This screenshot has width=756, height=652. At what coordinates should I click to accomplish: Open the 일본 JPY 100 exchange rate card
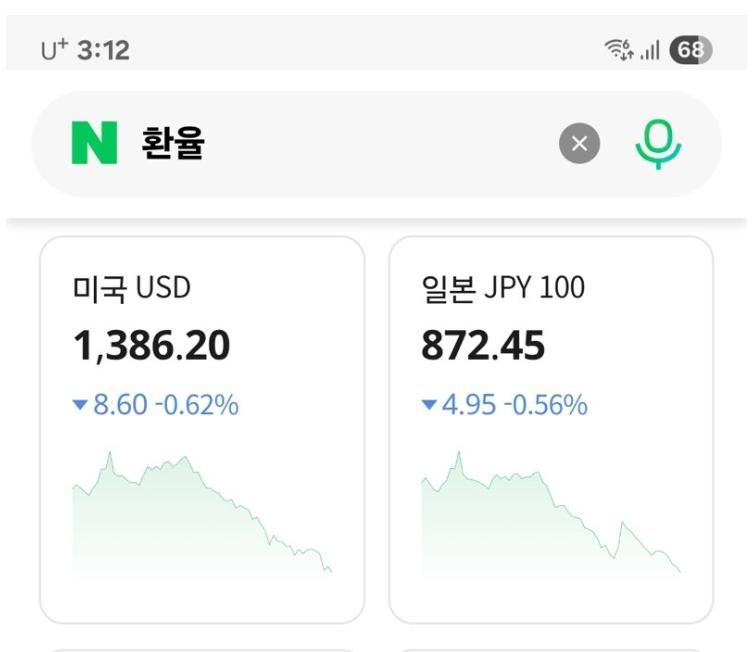point(551,430)
